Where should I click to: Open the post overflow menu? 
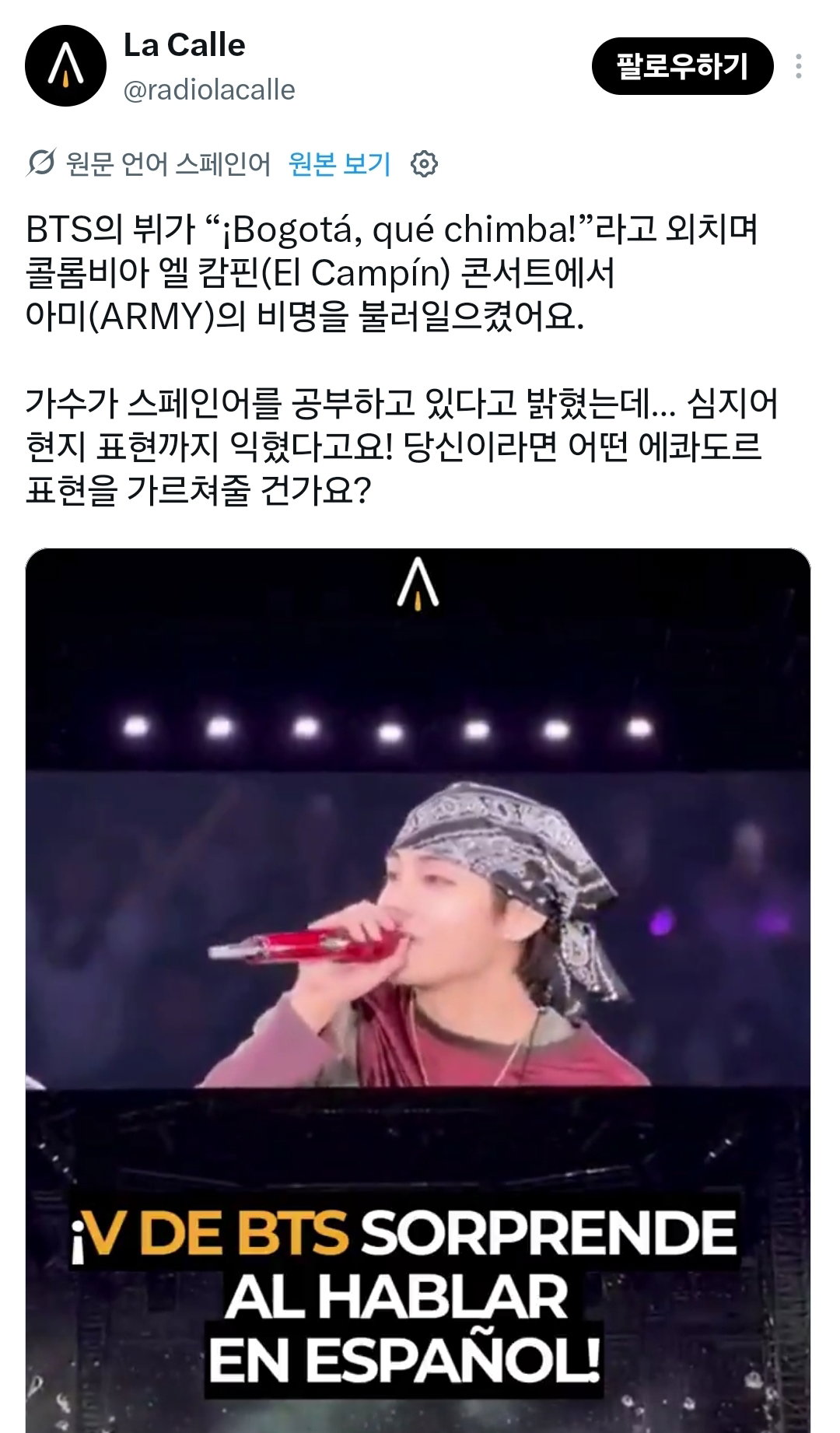[799, 67]
